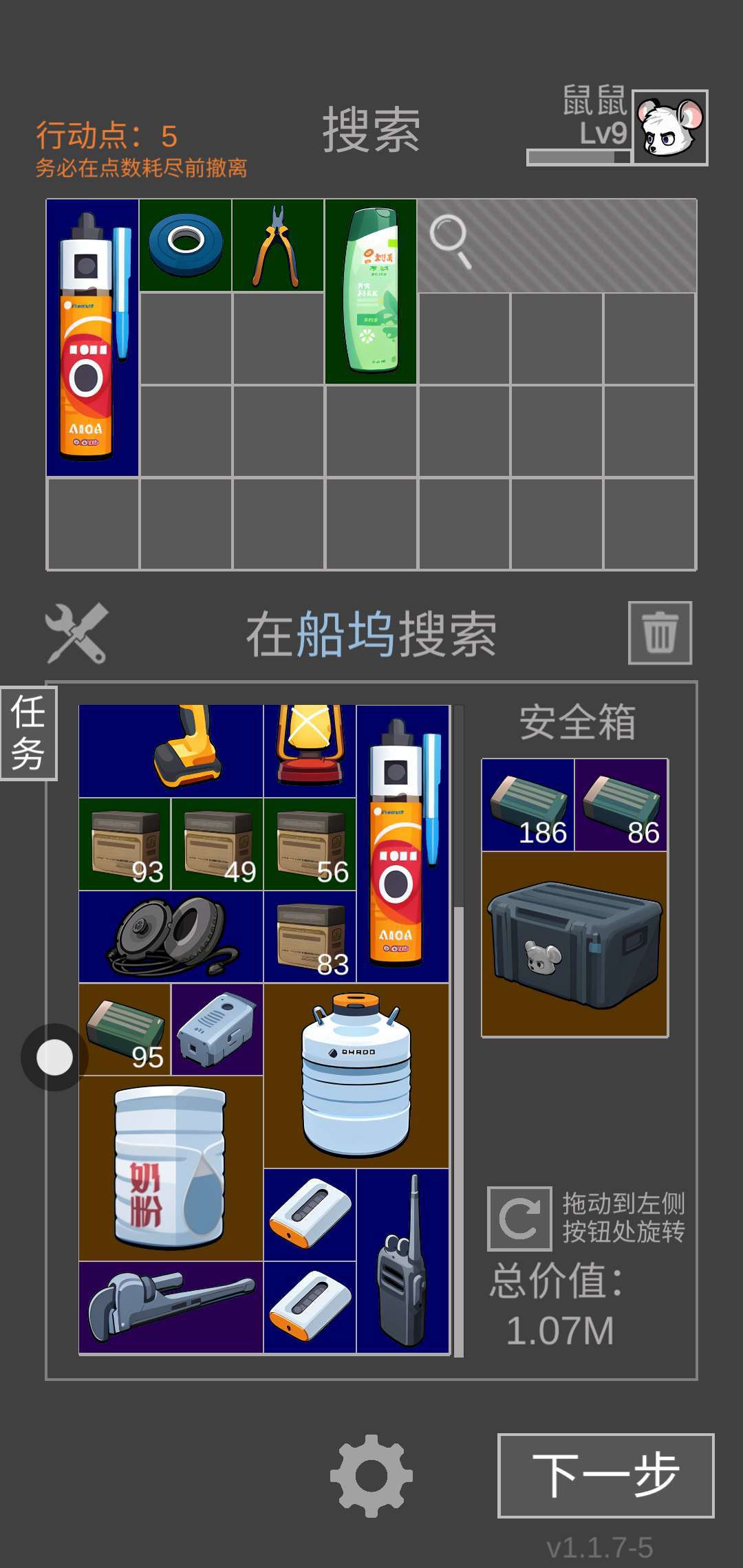Open the trash bin
This screenshot has height=1568, width=743.
pyautogui.click(x=660, y=633)
